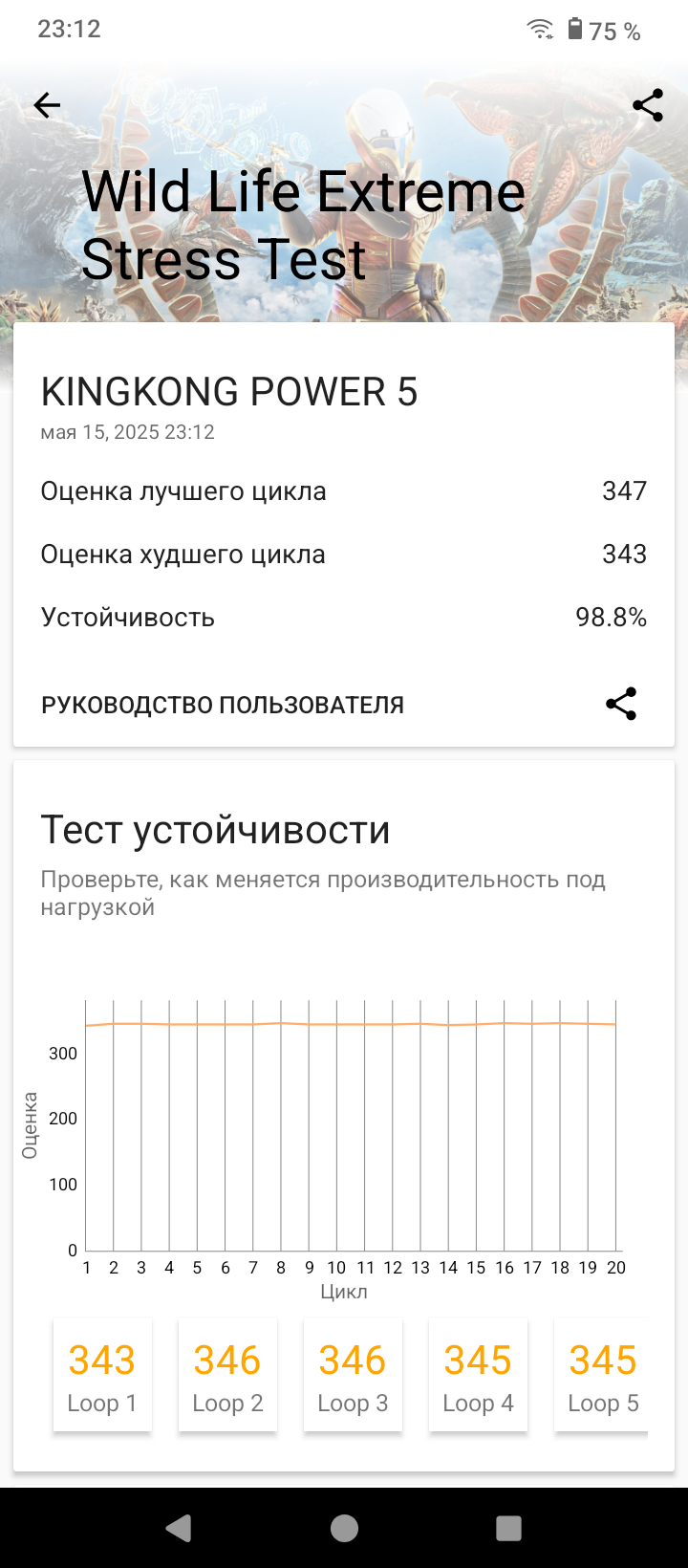
Task: Share result from the top header
Action: point(648,105)
